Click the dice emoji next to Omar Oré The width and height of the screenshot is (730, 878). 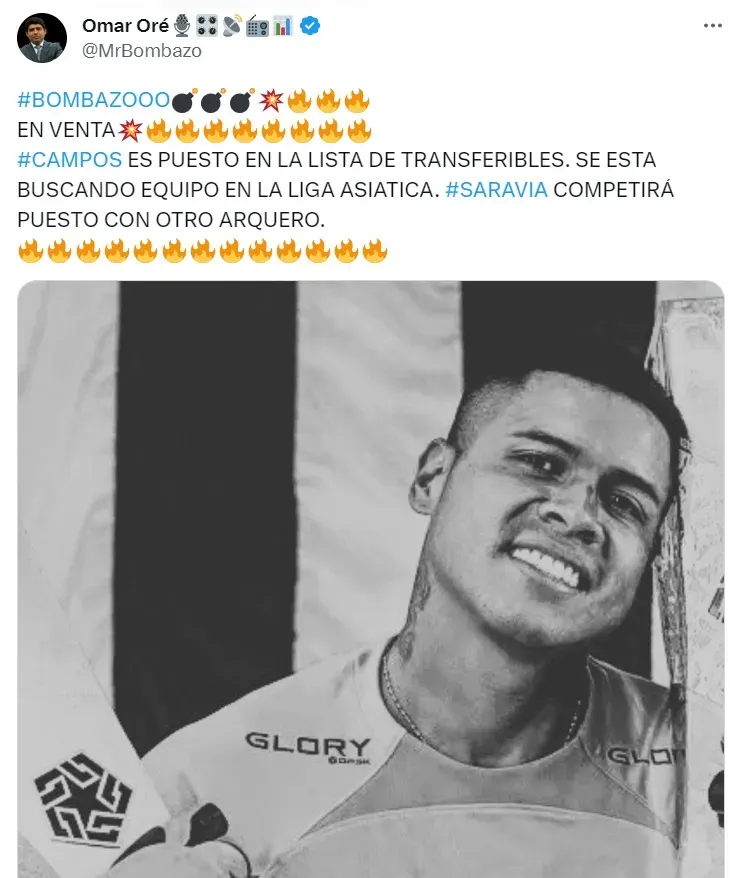point(204,25)
